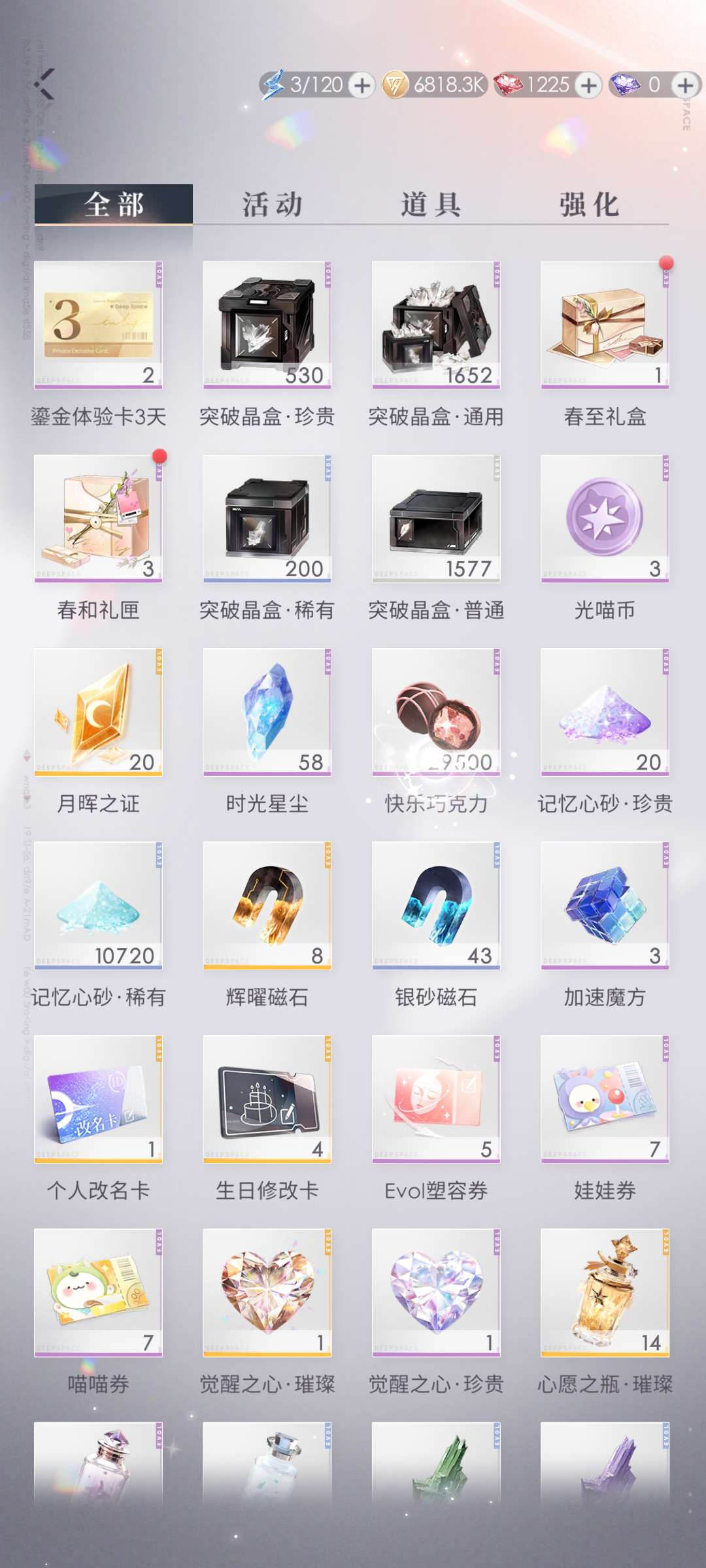The image size is (706, 1568).
Task: Select the 全部 tab
Action: point(114,204)
